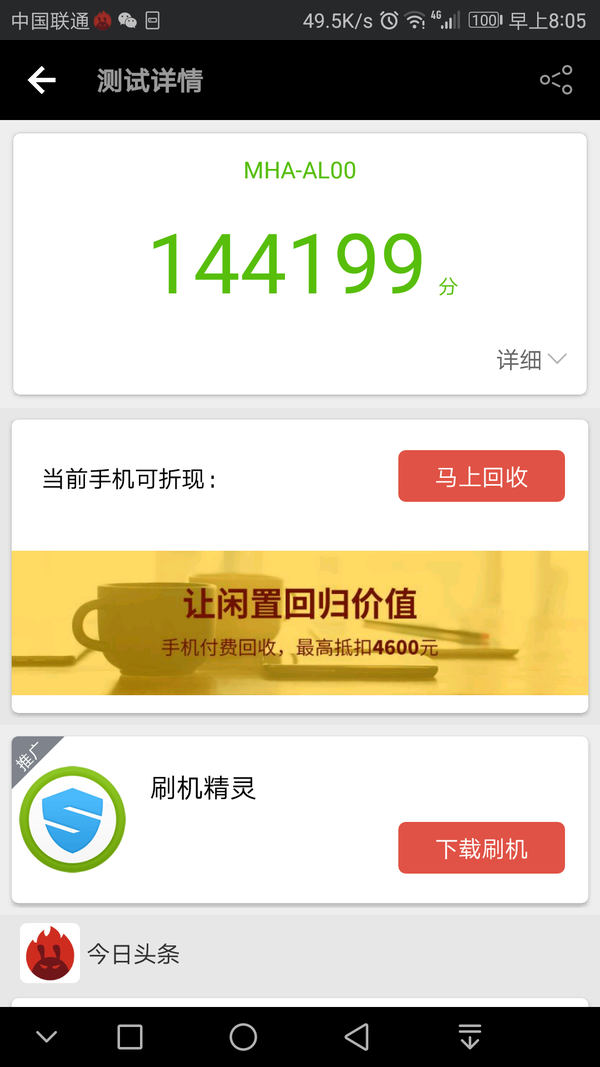Hide the navigation bar with the down chevron
Screen dimensions: 600x1067
(x=46, y=1037)
